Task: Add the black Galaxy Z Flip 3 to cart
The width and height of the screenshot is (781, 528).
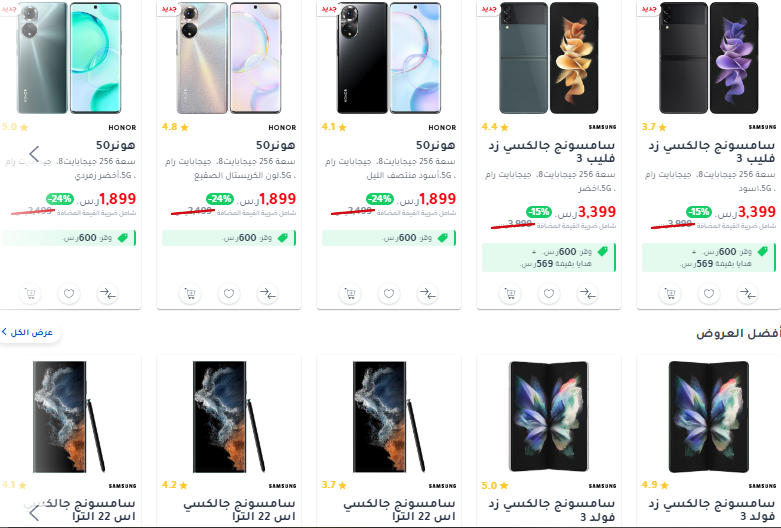Action: (x=670, y=294)
